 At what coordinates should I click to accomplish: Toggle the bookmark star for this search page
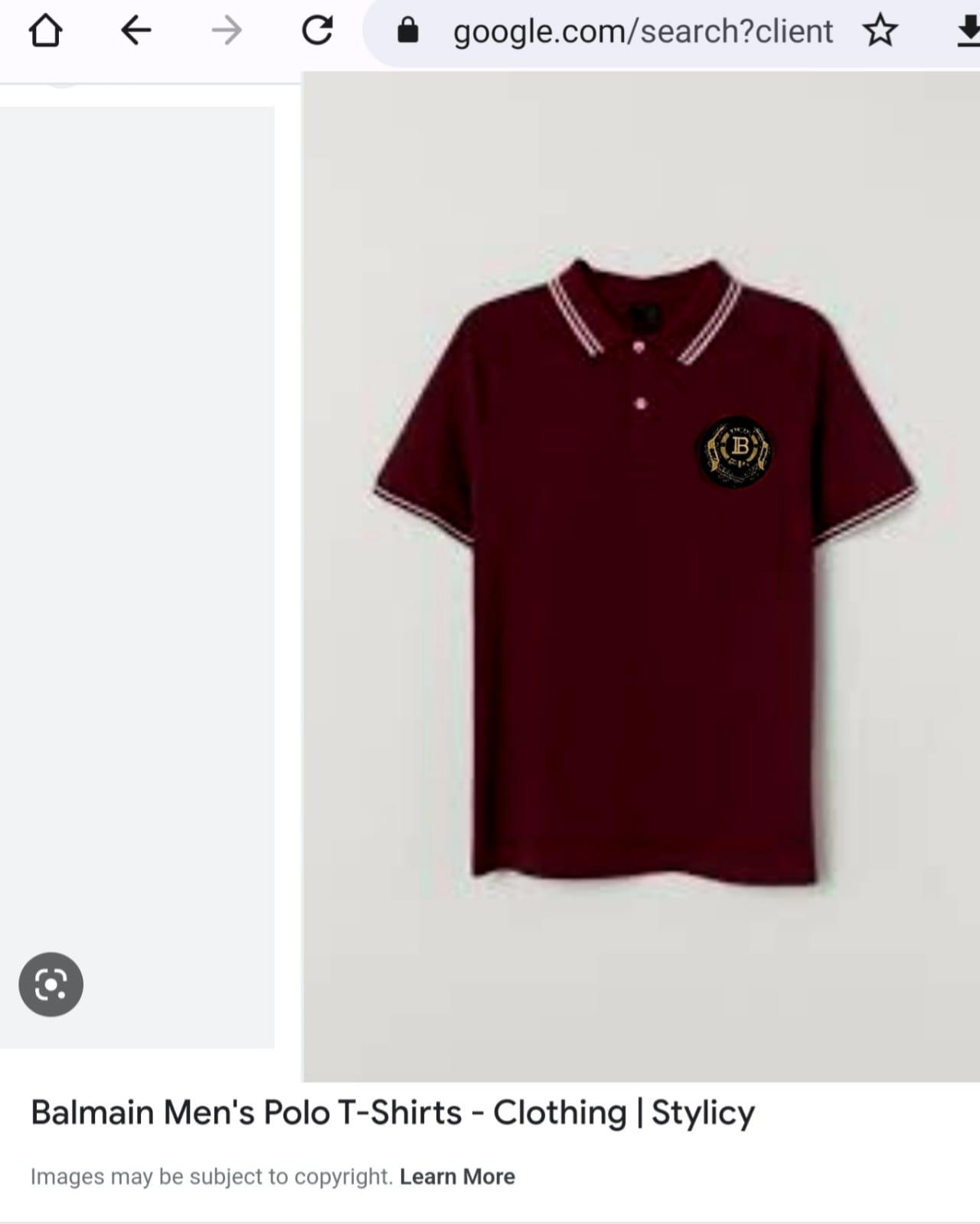point(879,31)
